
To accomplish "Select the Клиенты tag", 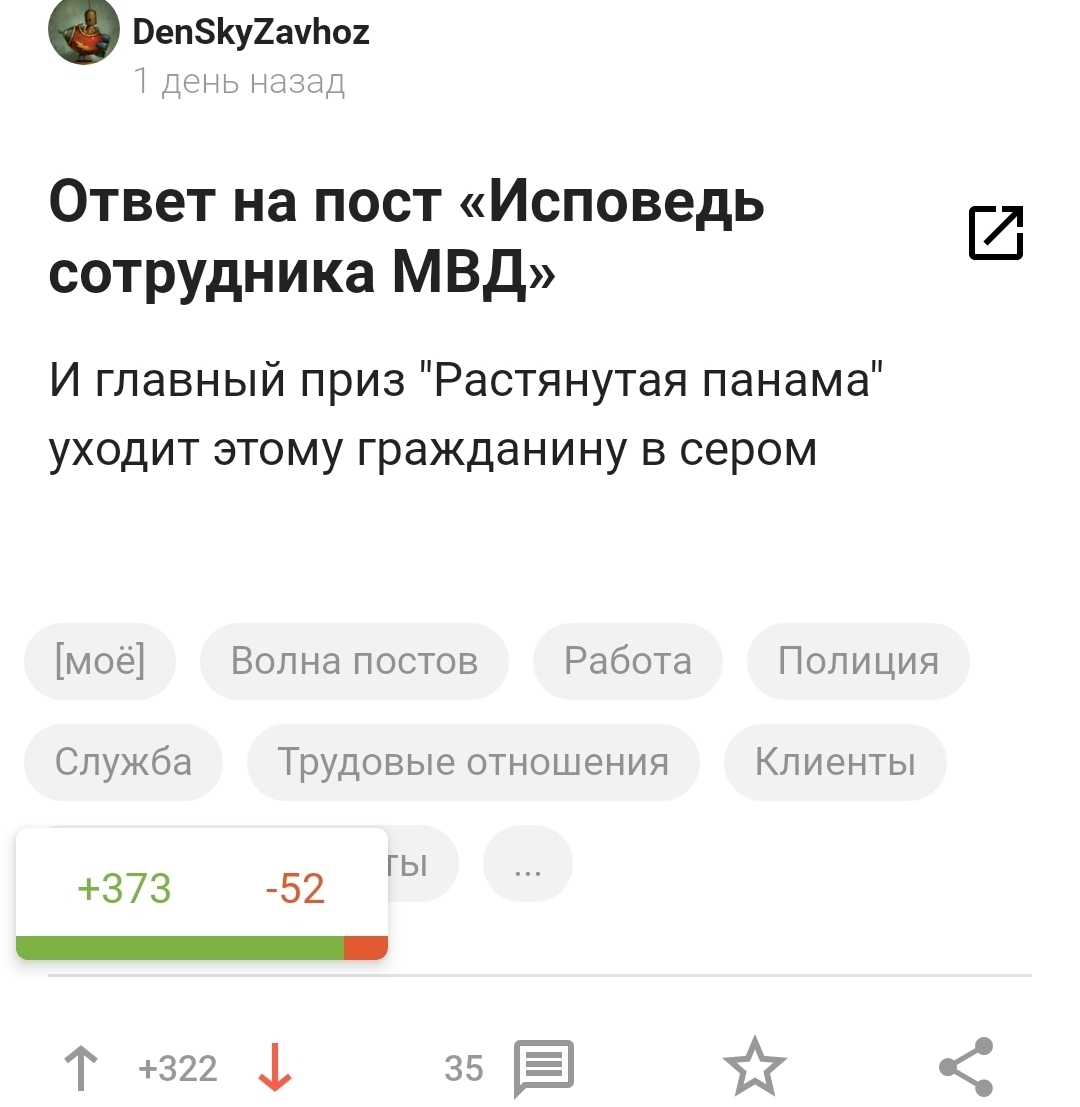I will point(835,762).
